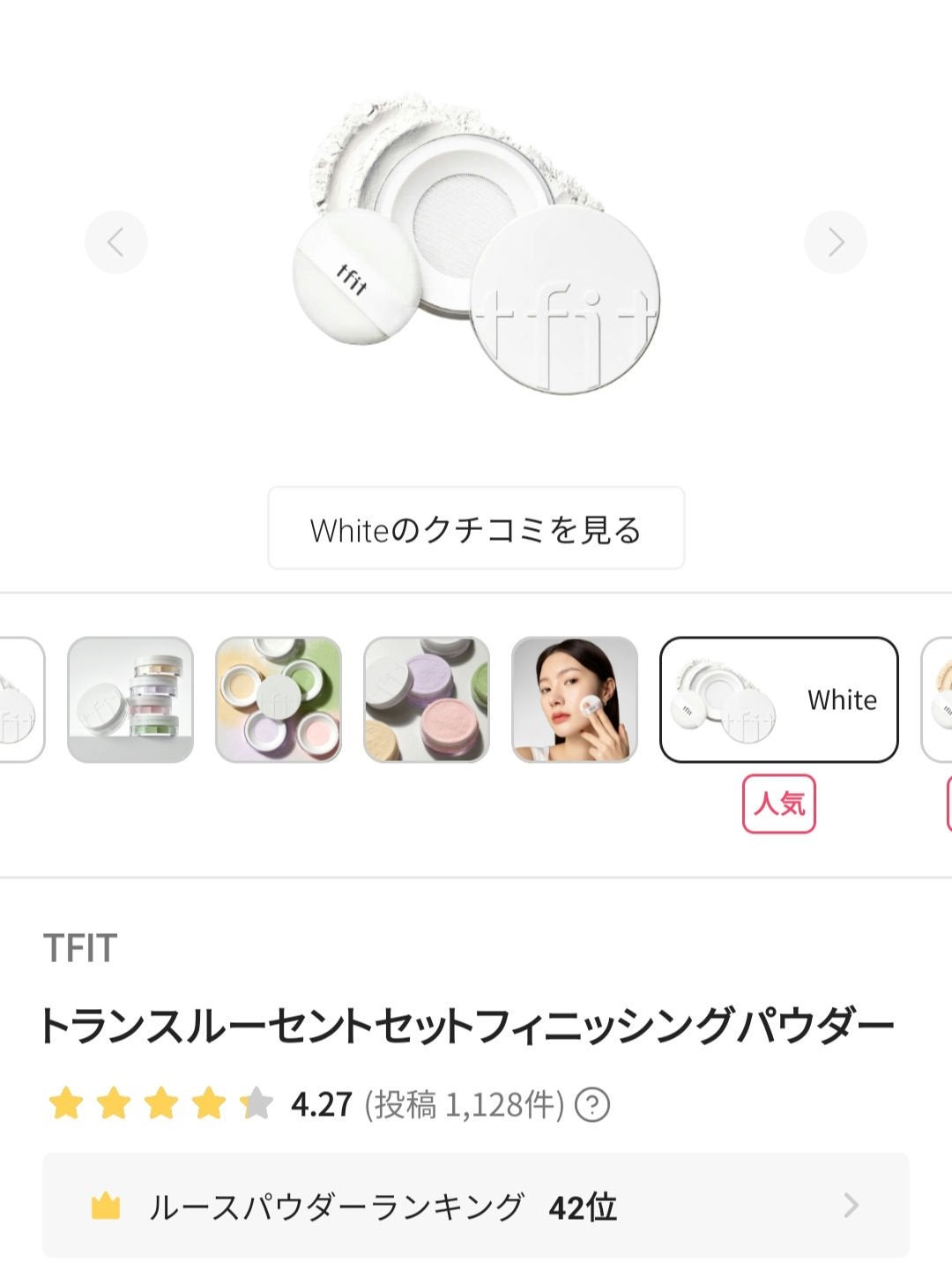
Task: Open the rating help question mark
Action: click(592, 1104)
